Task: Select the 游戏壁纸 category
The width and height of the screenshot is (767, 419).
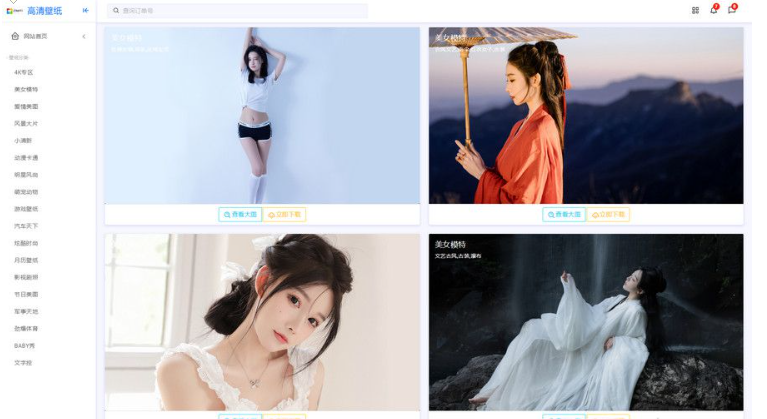Action: [26, 209]
